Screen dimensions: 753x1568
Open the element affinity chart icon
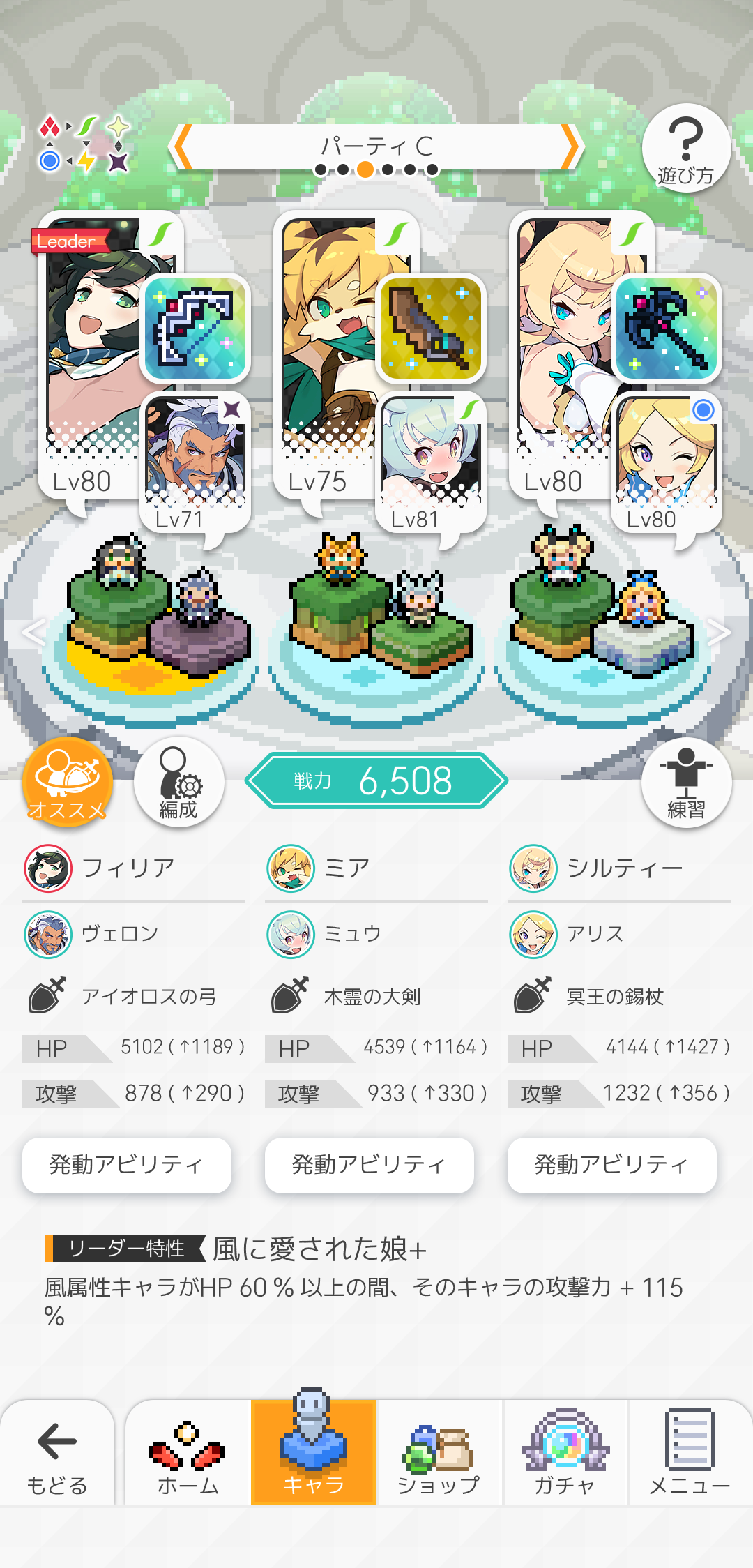pyautogui.click(x=84, y=144)
